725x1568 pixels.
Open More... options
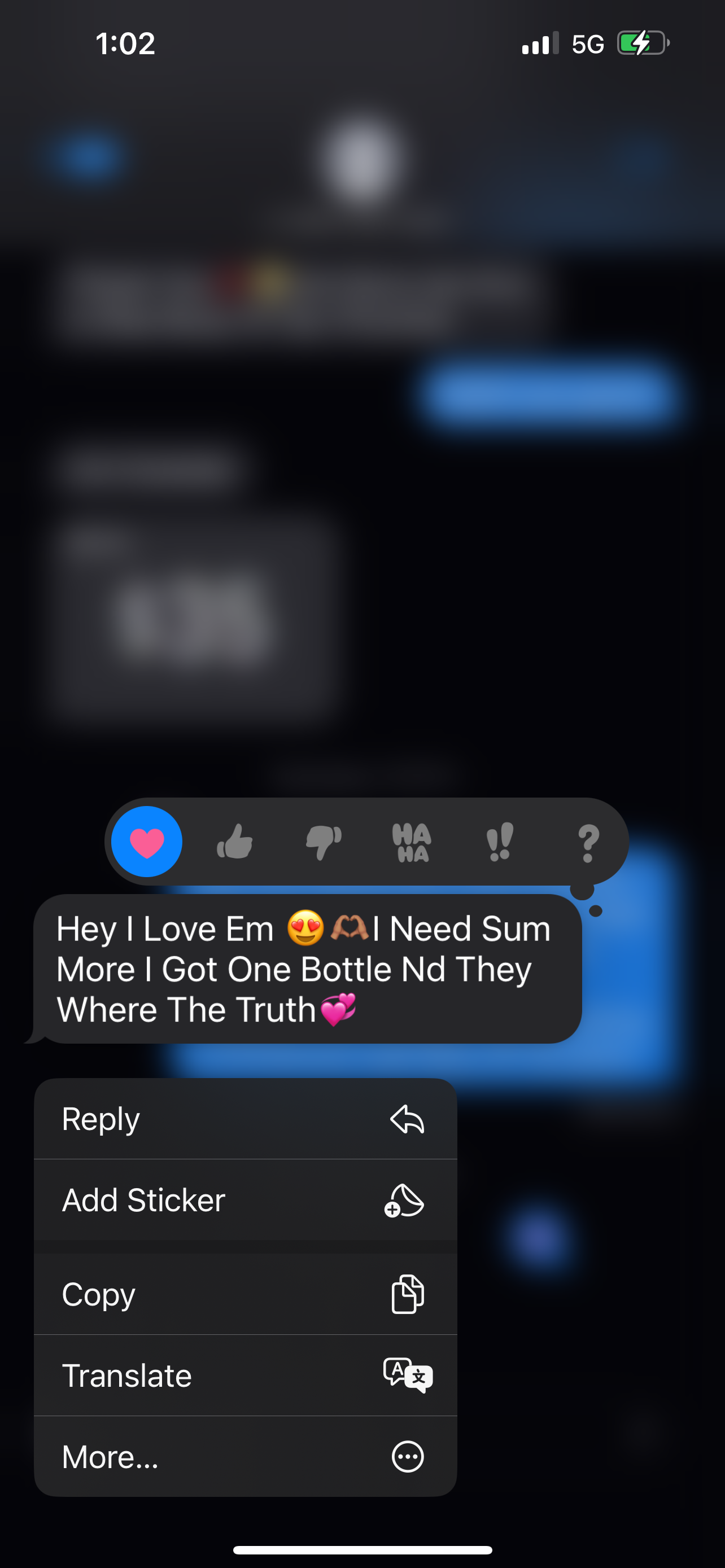[245, 1457]
